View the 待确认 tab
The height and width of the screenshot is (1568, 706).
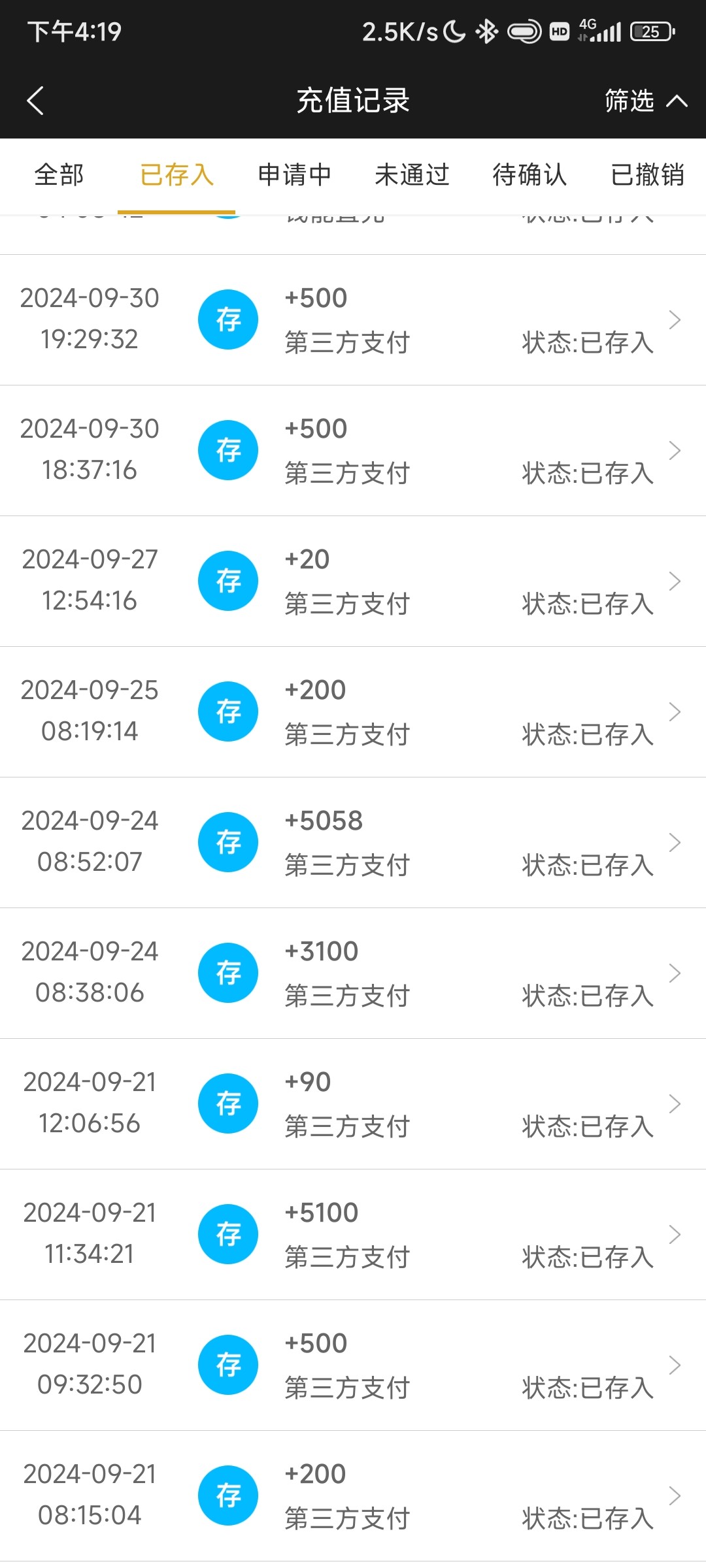pyautogui.click(x=529, y=175)
